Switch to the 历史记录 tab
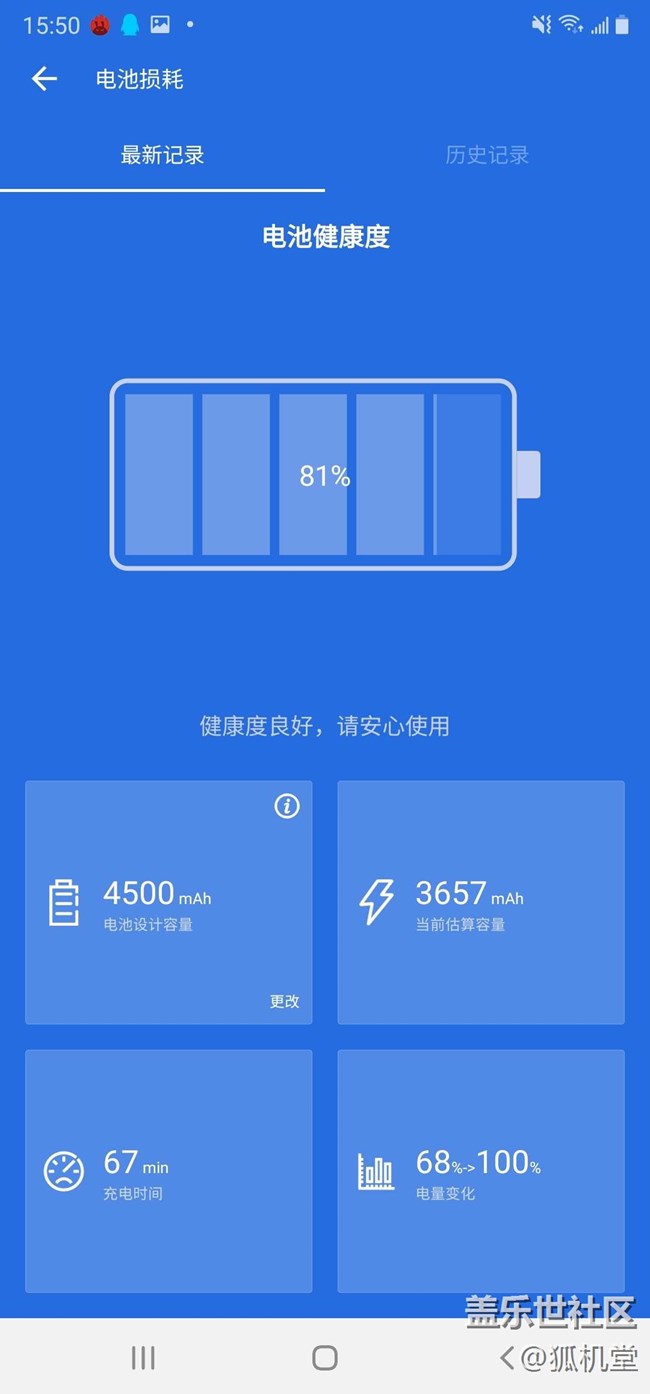650x1394 pixels. [x=487, y=155]
